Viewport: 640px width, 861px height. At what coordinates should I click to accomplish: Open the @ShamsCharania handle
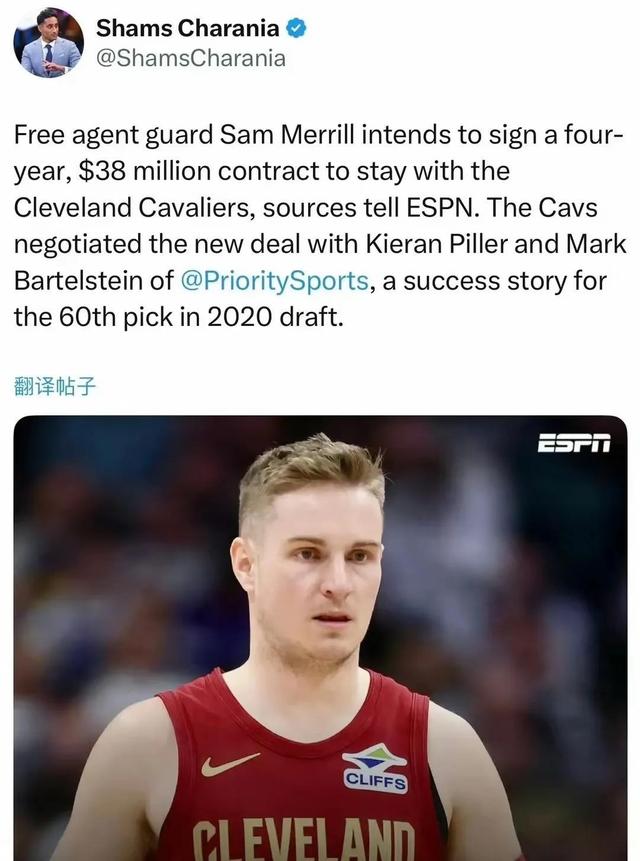pos(190,58)
